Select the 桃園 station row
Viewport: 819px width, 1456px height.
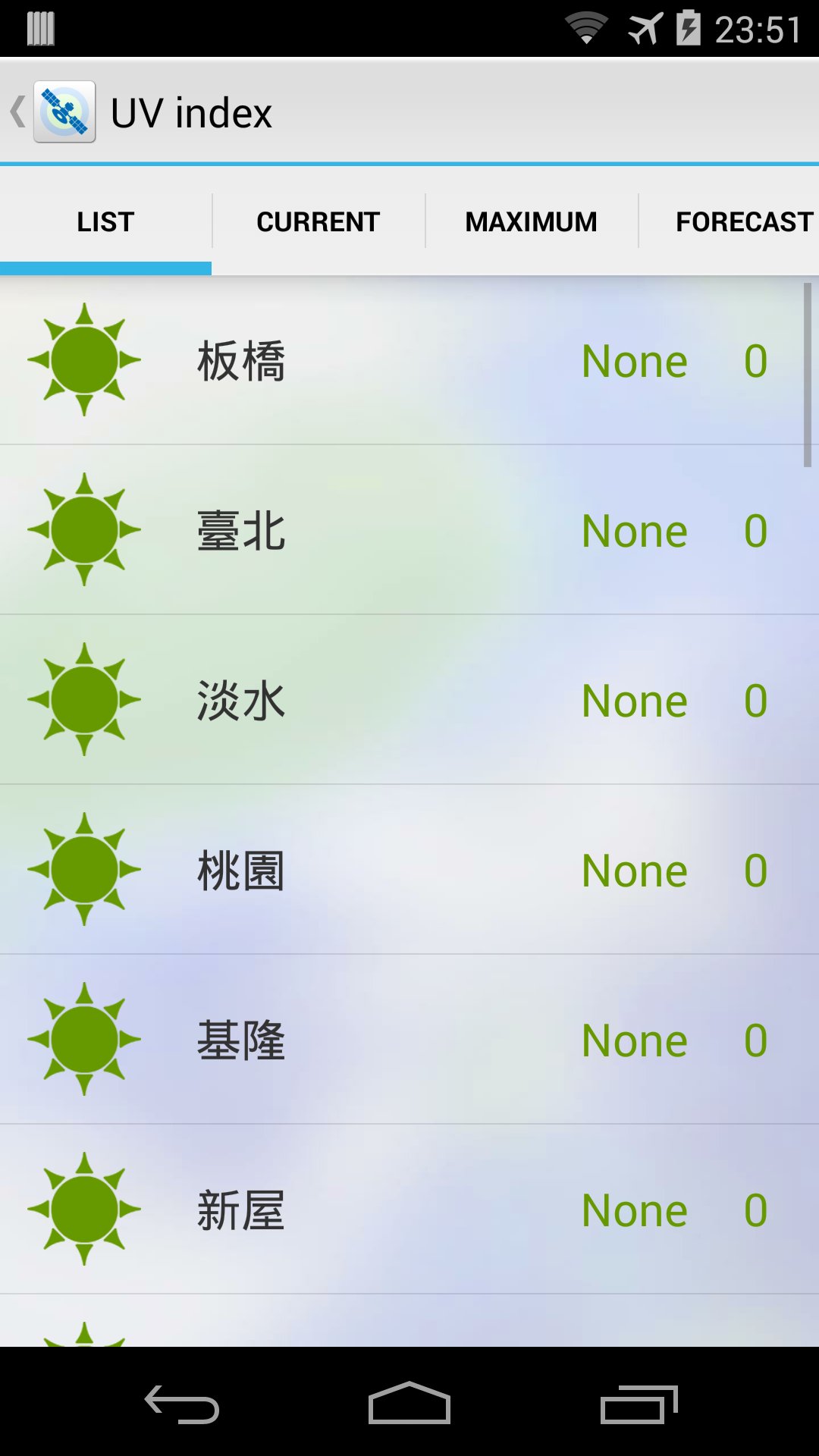pos(409,870)
